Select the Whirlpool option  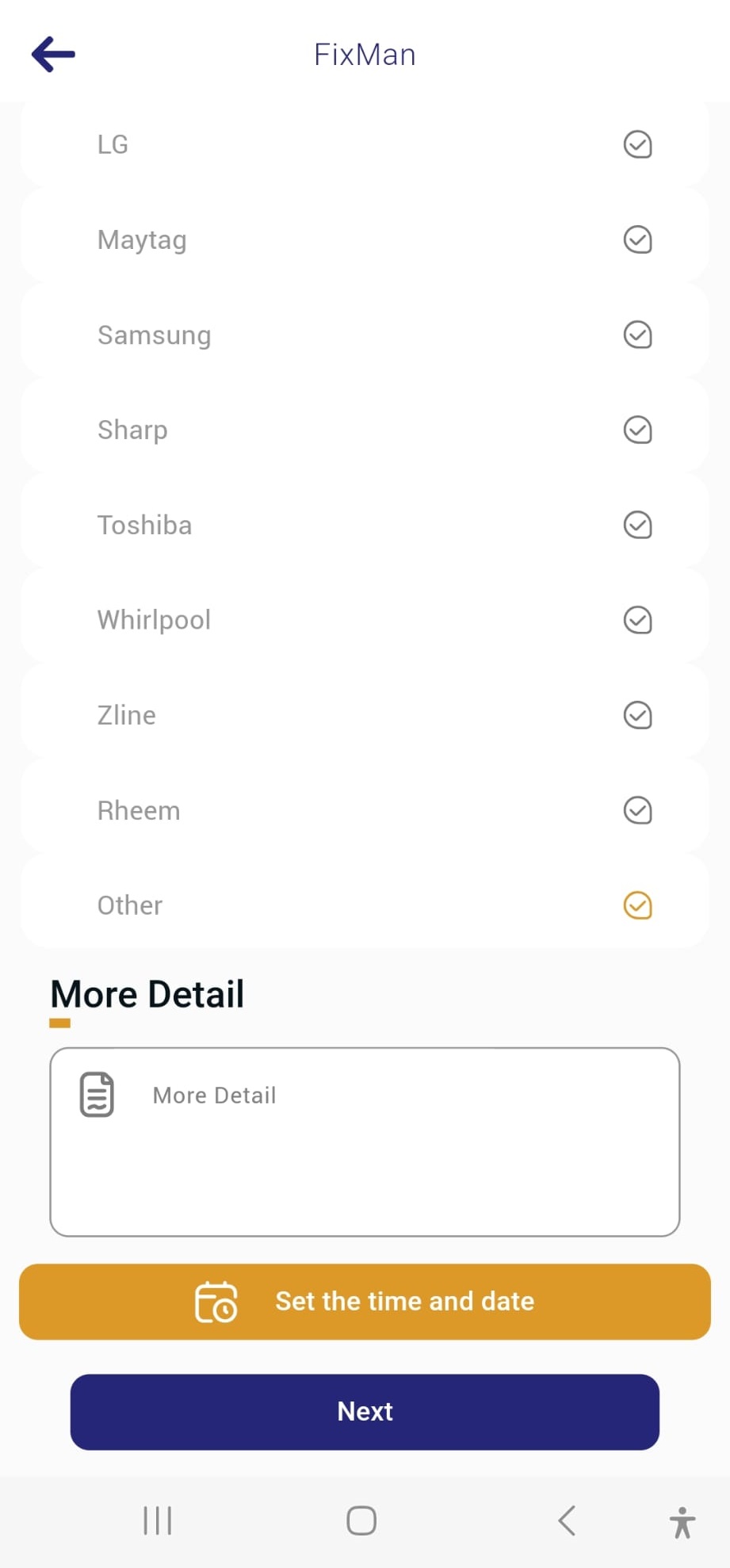click(365, 620)
